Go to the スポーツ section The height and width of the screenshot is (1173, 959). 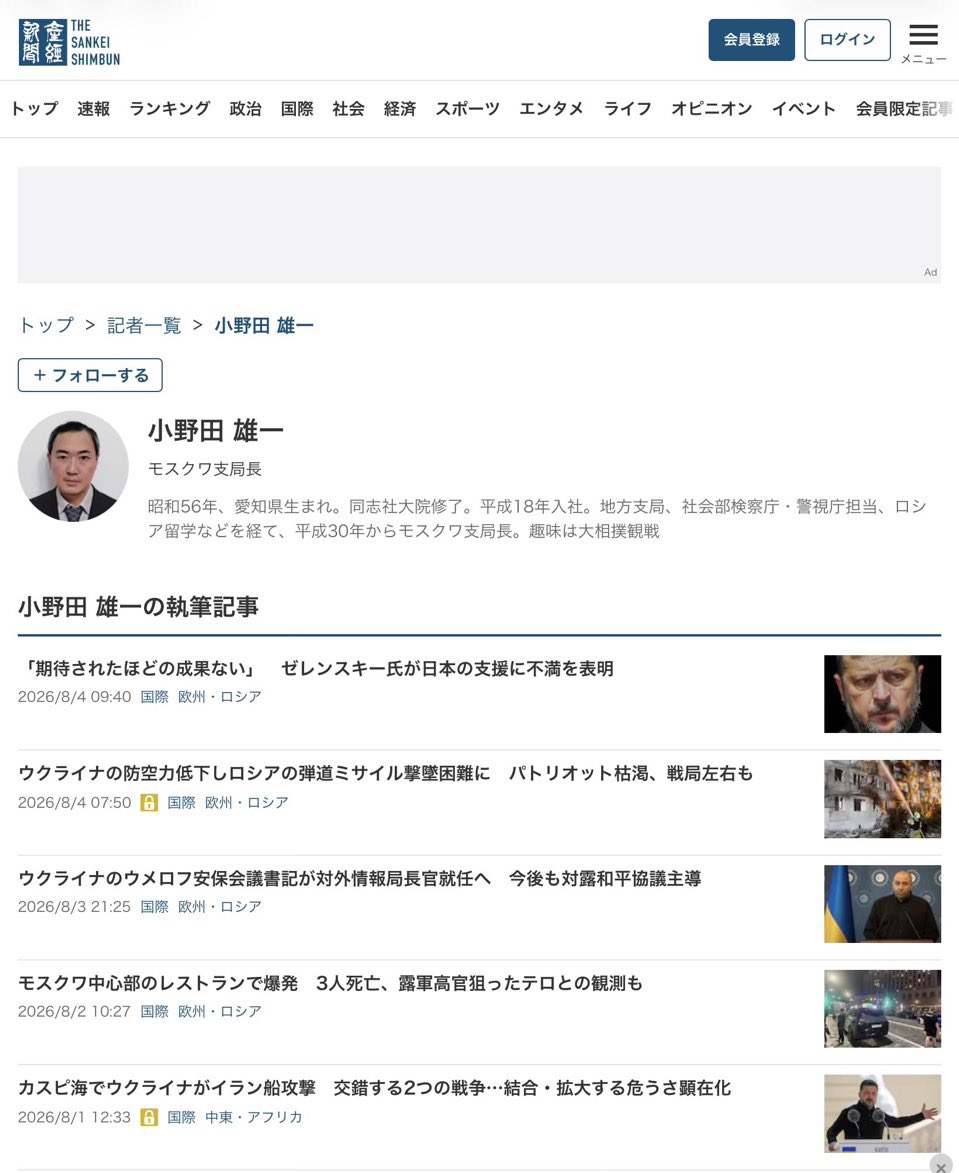(468, 108)
